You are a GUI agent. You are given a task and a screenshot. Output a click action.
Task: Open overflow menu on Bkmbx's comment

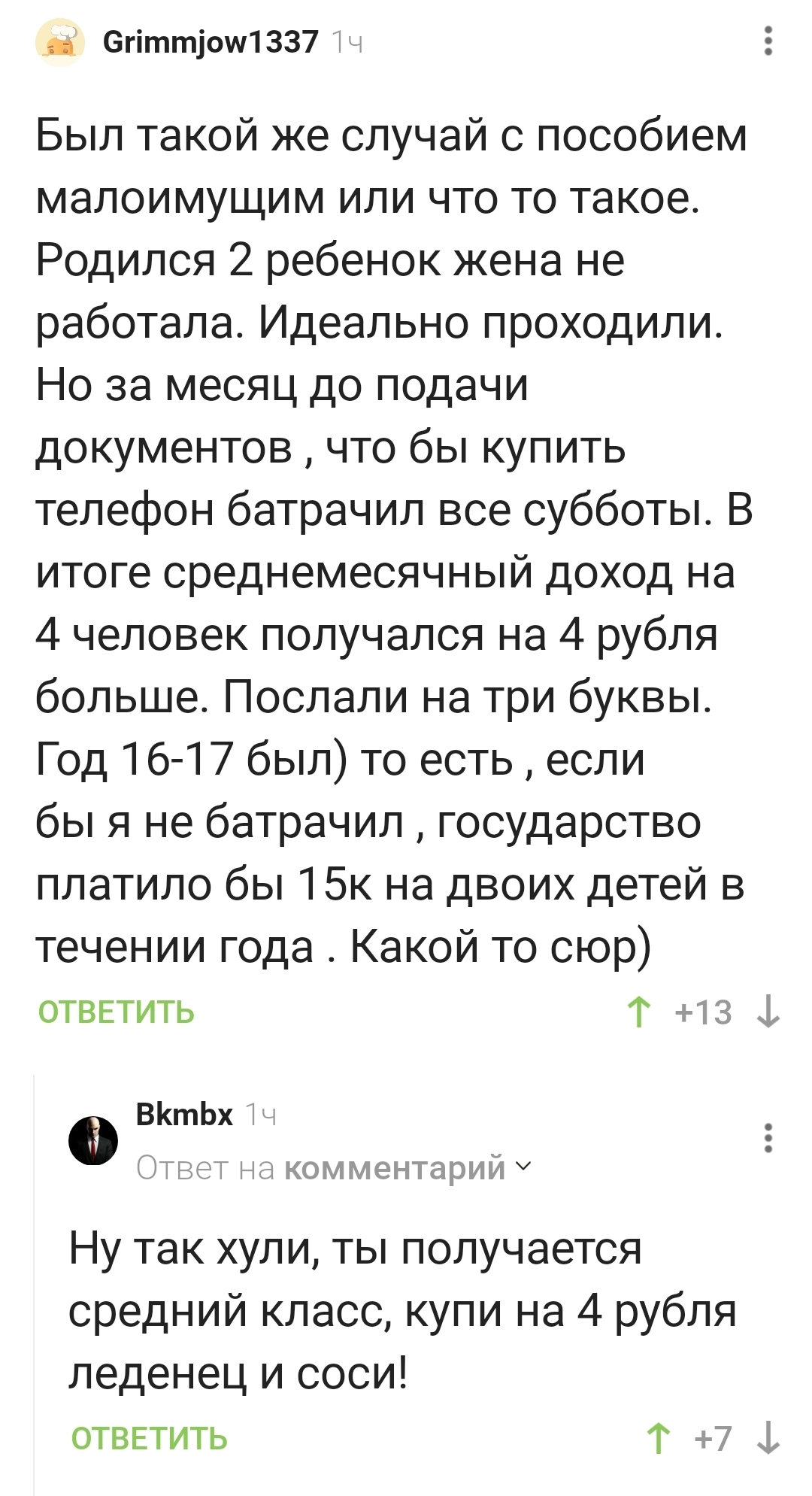coord(768,1138)
